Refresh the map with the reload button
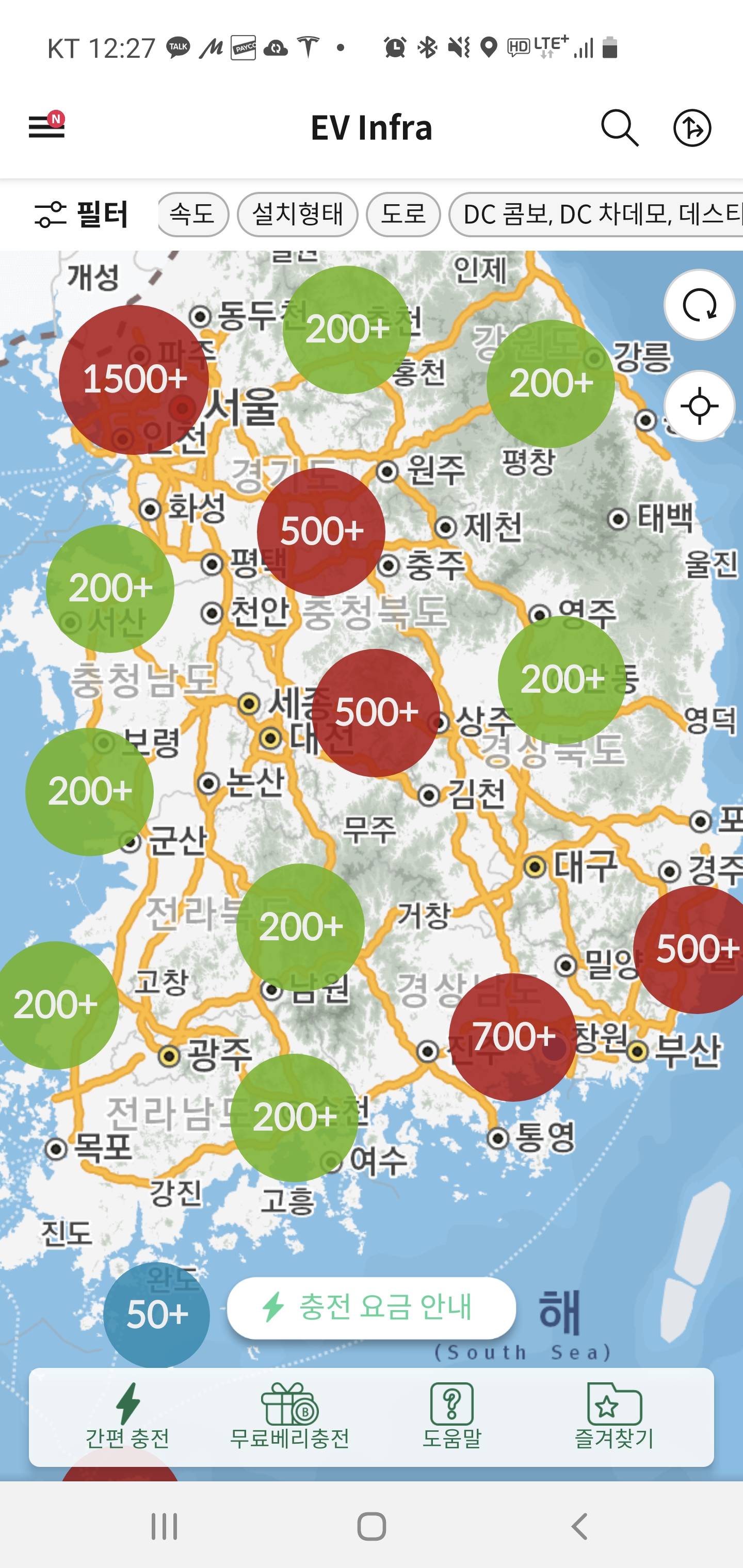 [699, 305]
